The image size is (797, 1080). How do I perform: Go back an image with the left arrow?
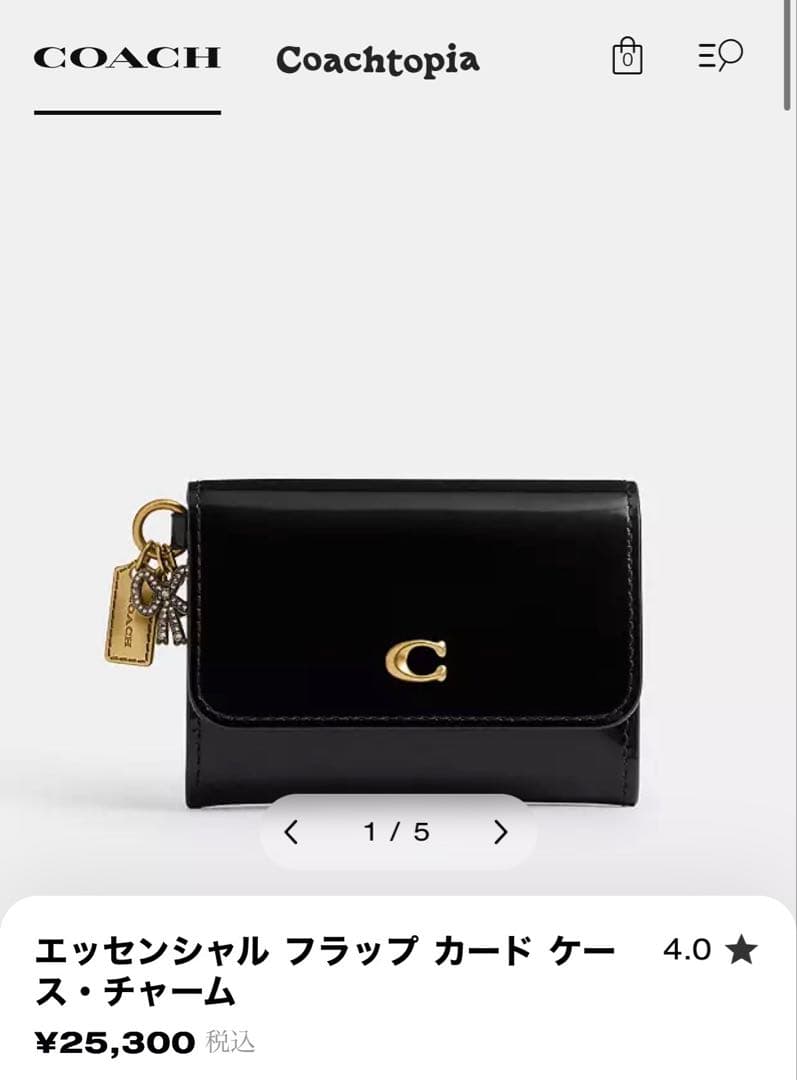[291, 831]
